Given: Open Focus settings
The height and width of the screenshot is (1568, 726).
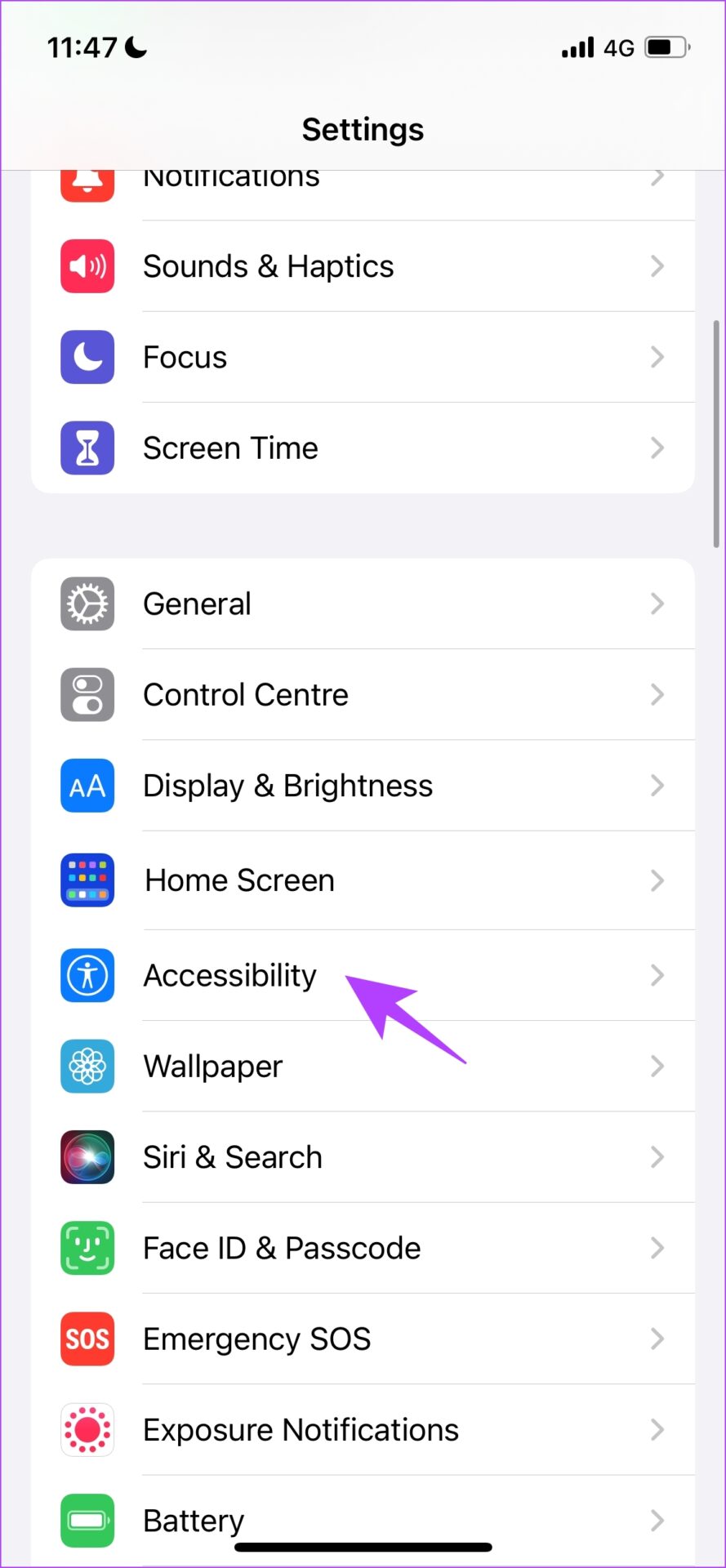Looking at the screenshot, I should [x=186, y=357].
